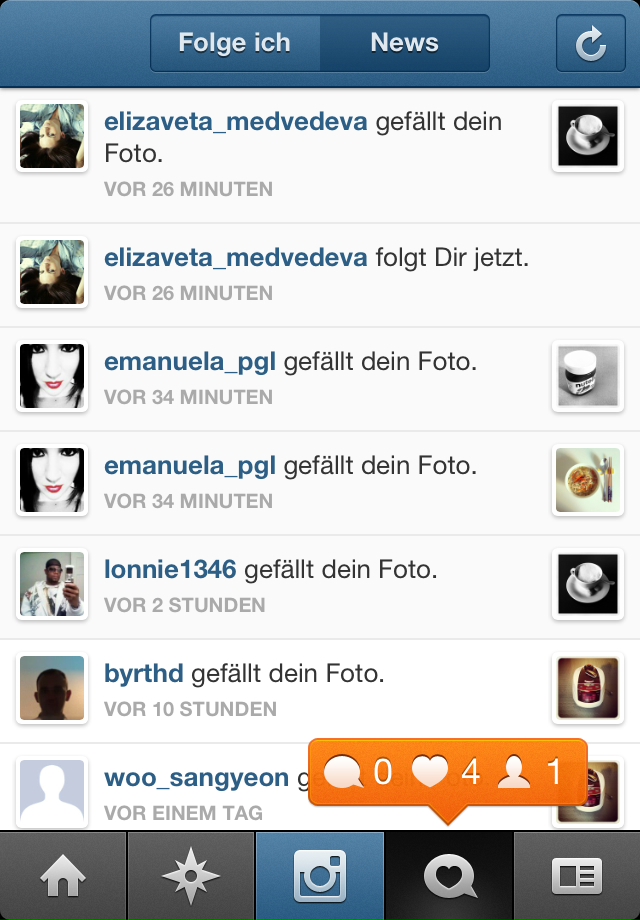The height and width of the screenshot is (920, 640).
Task: Refresh the news feed
Action: (591, 44)
